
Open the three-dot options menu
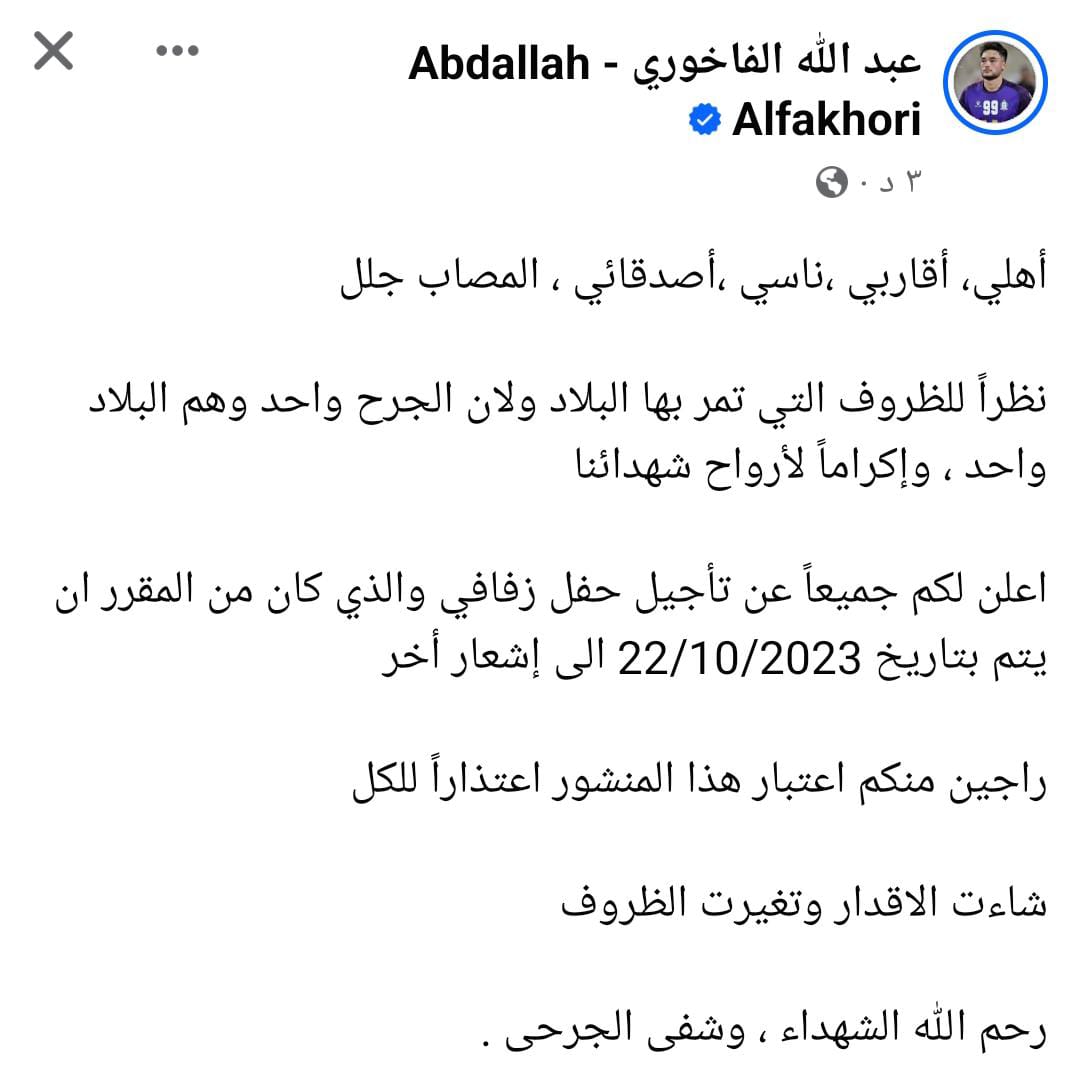click(x=179, y=50)
